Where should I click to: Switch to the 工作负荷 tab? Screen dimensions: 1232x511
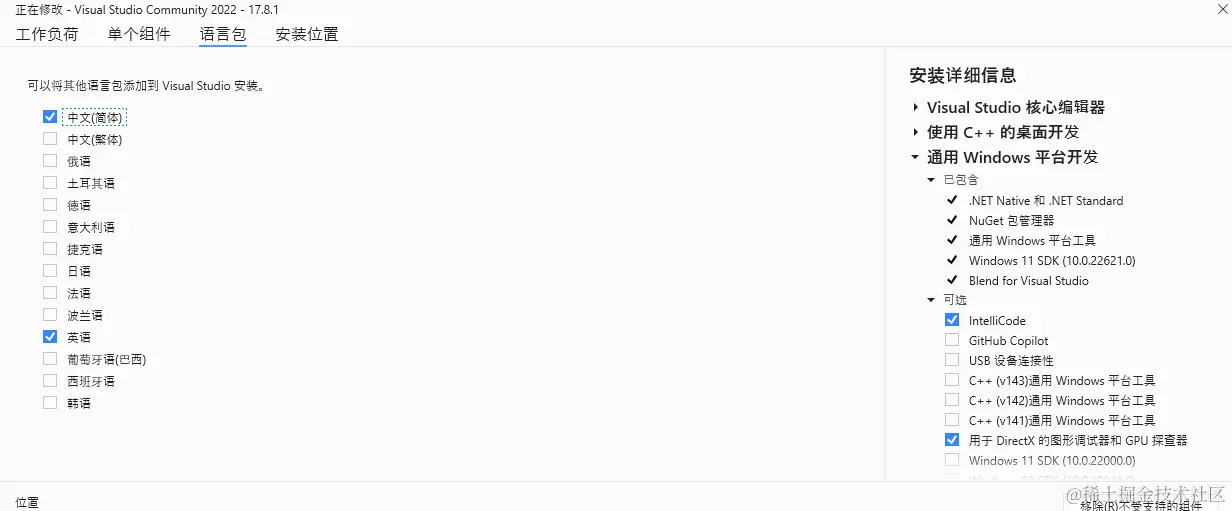[47, 34]
